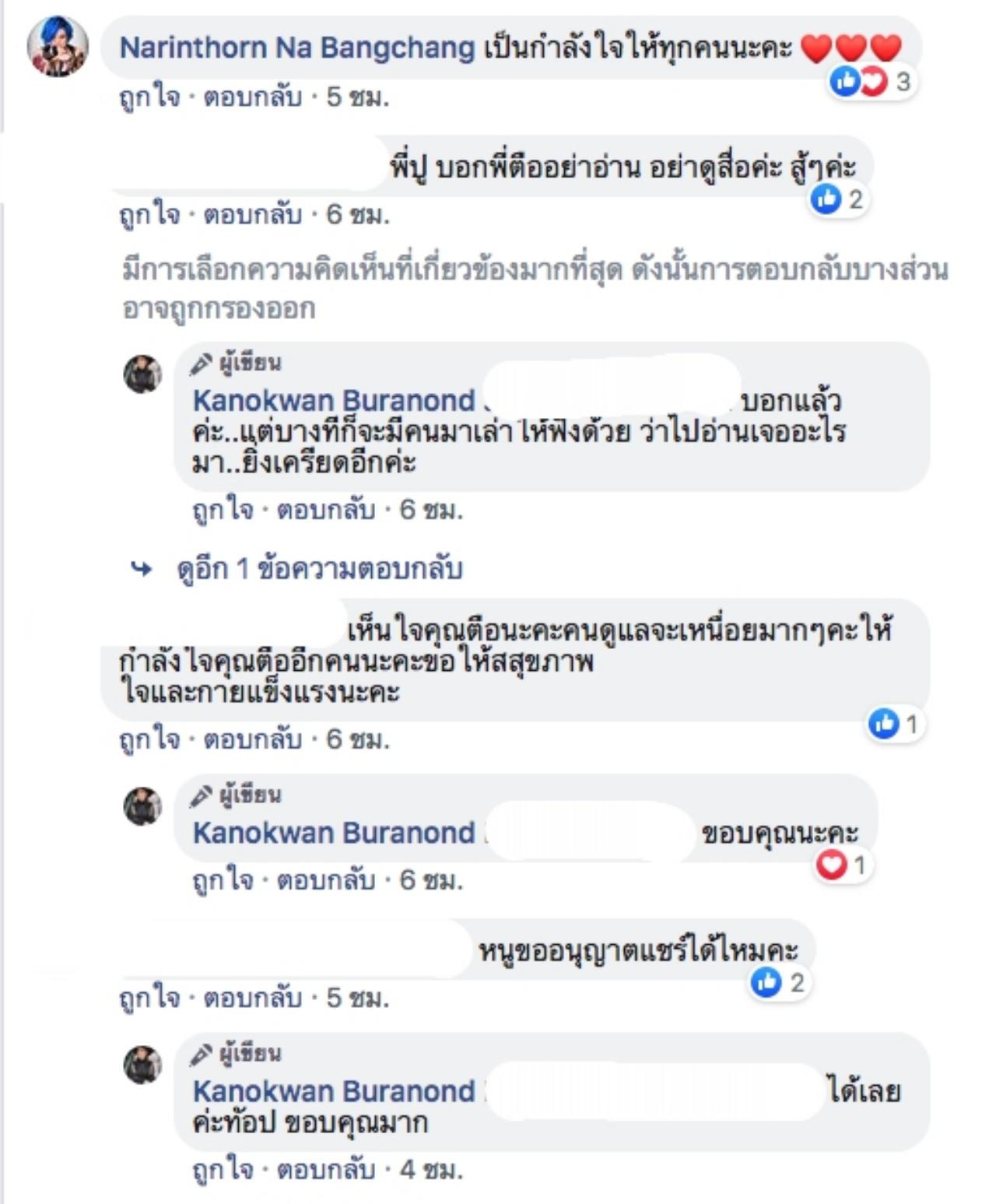Reply to comment หนูขออนุญาตแชร์ได้ไหมคะ
The width and height of the screenshot is (996, 1204).
pos(252,997)
